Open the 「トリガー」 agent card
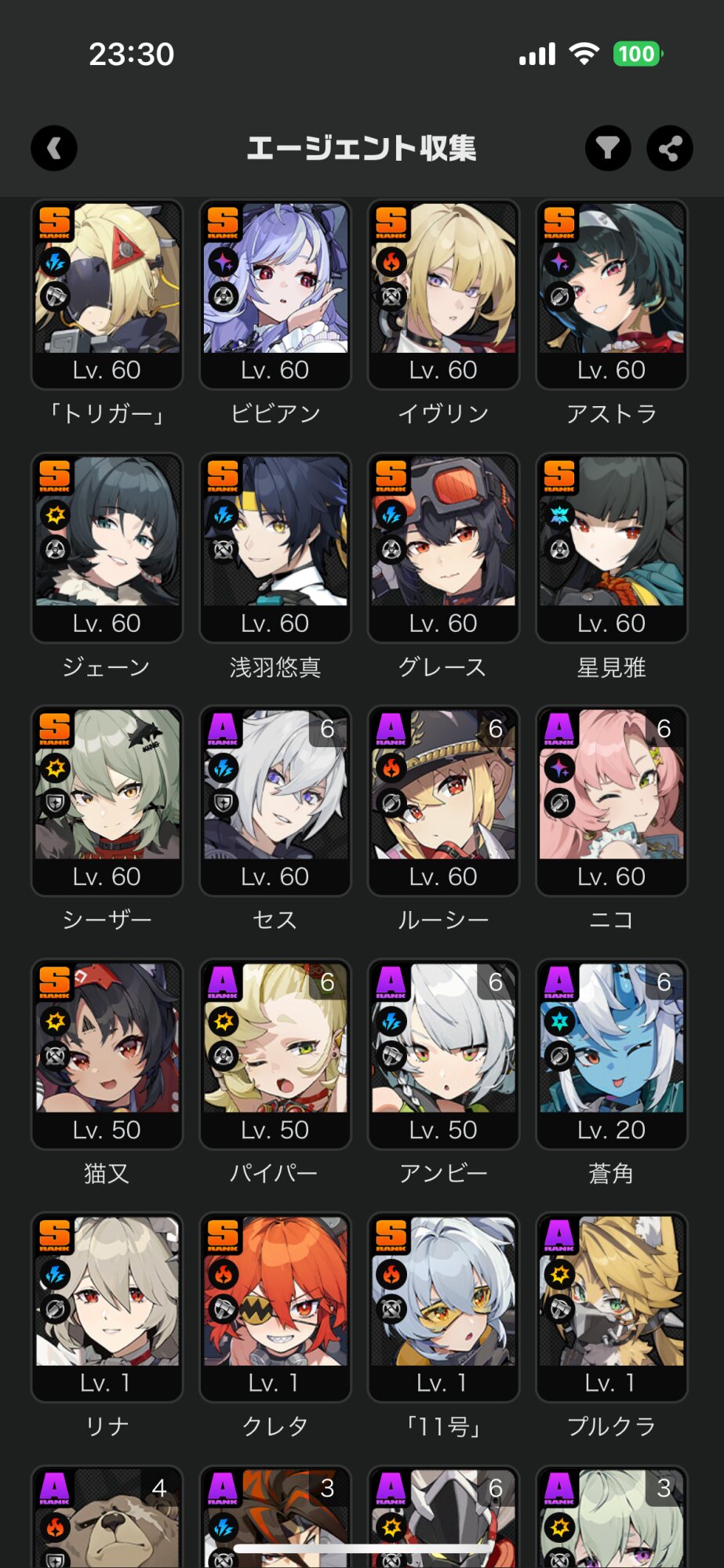724x1568 pixels. (x=107, y=294)
